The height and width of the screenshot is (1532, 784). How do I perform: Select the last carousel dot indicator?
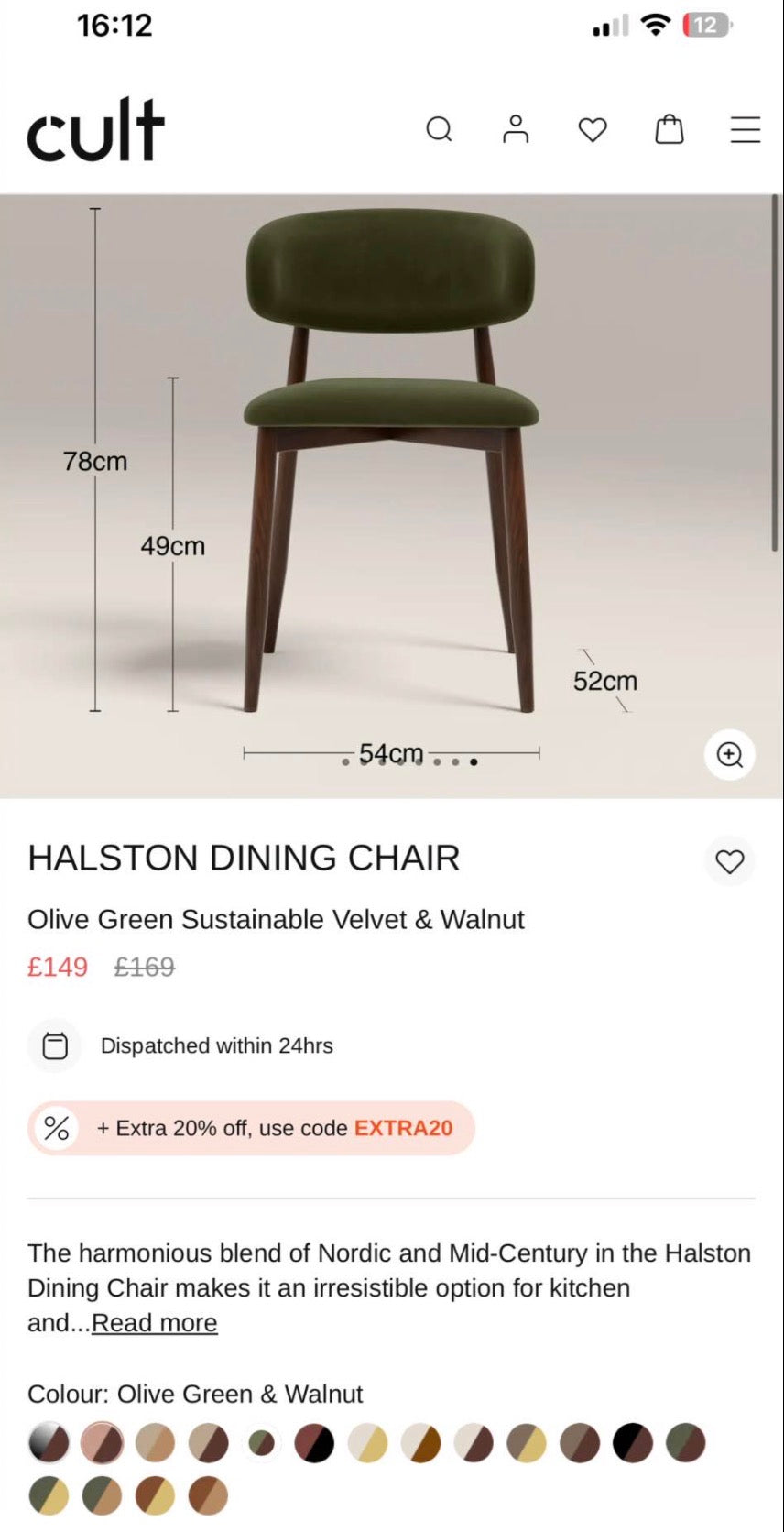click(474, 761)
